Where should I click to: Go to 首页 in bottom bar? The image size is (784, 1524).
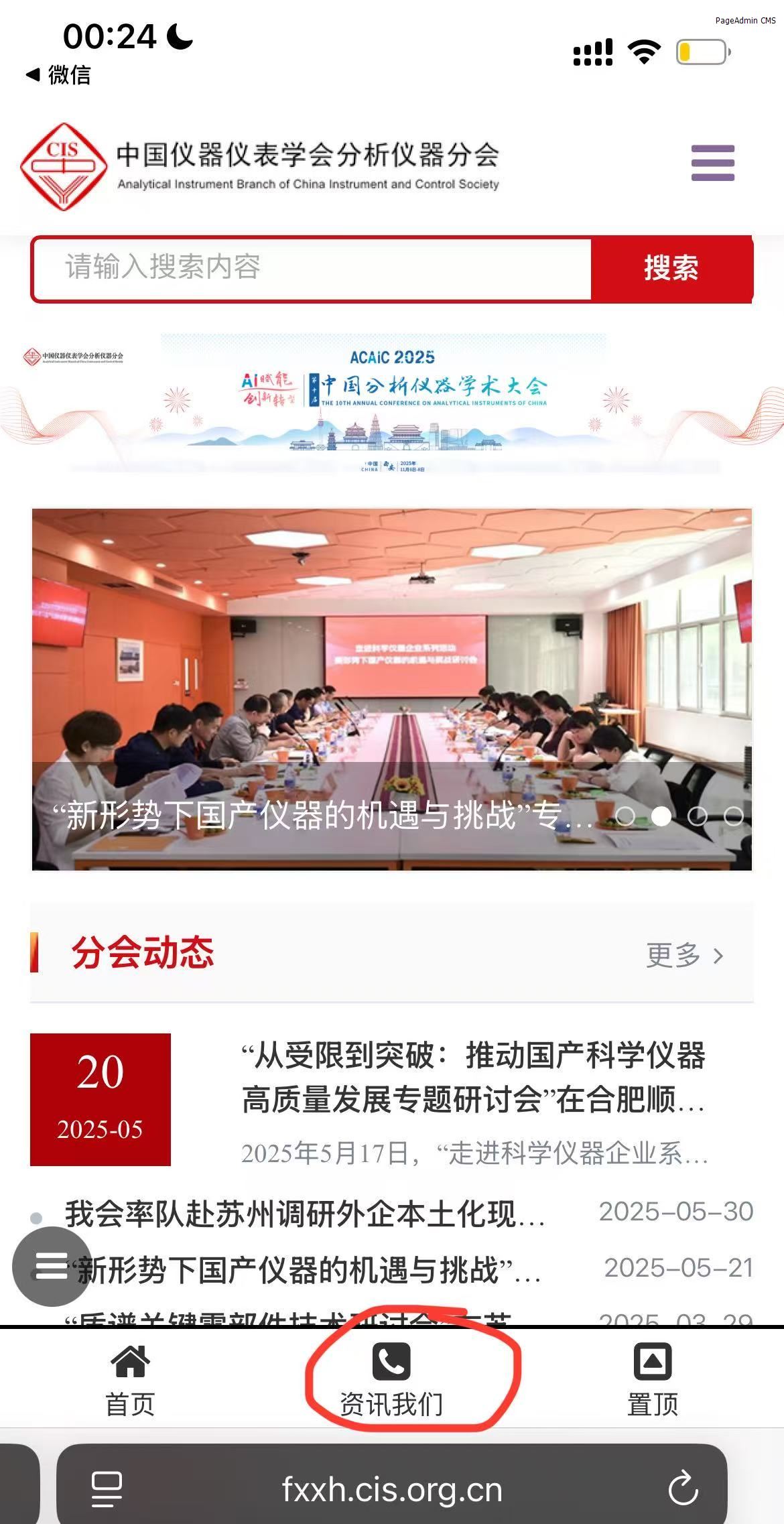pyautogui.click(x=130, y=1381)
